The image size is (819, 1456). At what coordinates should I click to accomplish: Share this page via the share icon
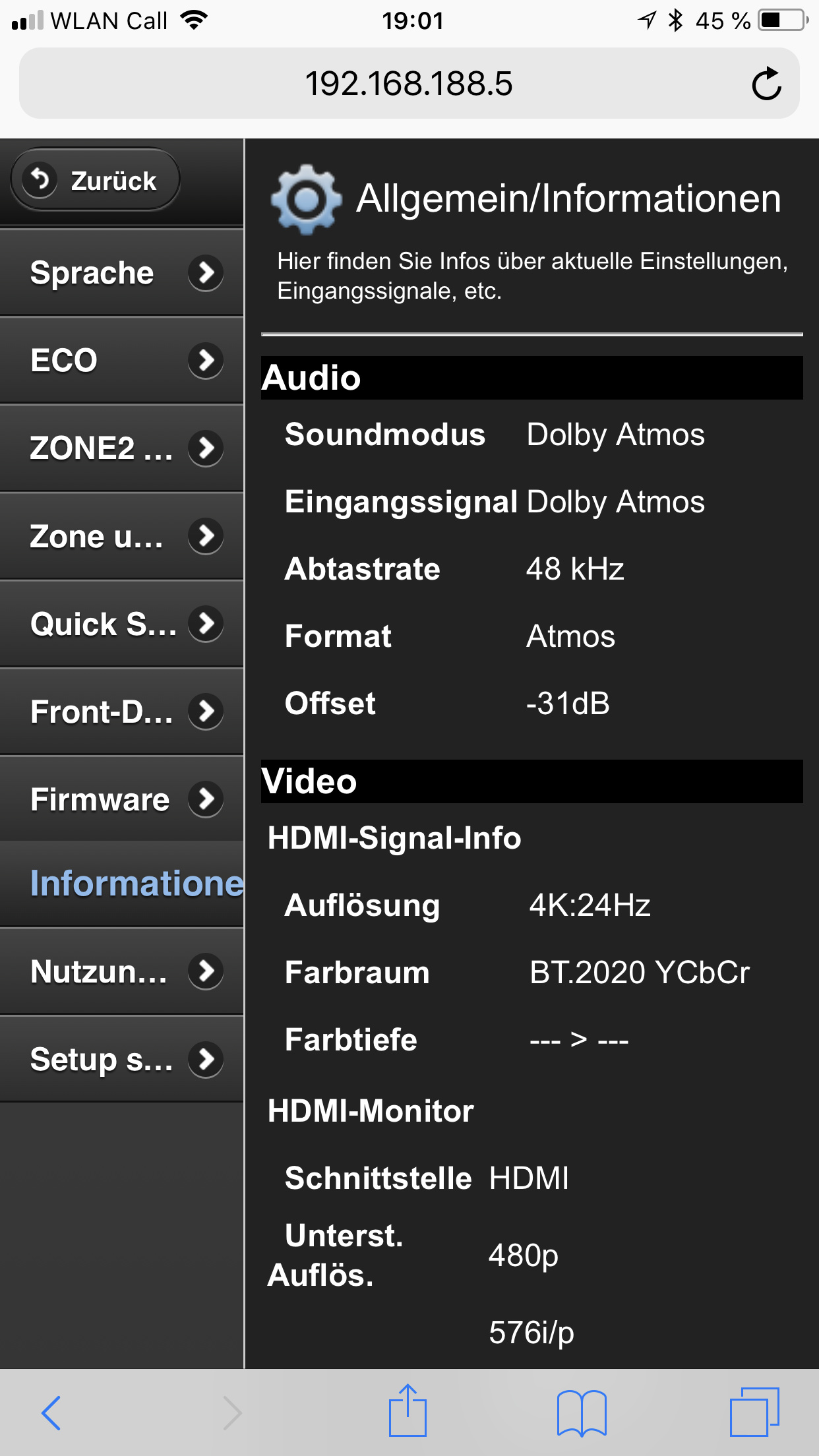pyautogui.click(x=408, y=1411)
